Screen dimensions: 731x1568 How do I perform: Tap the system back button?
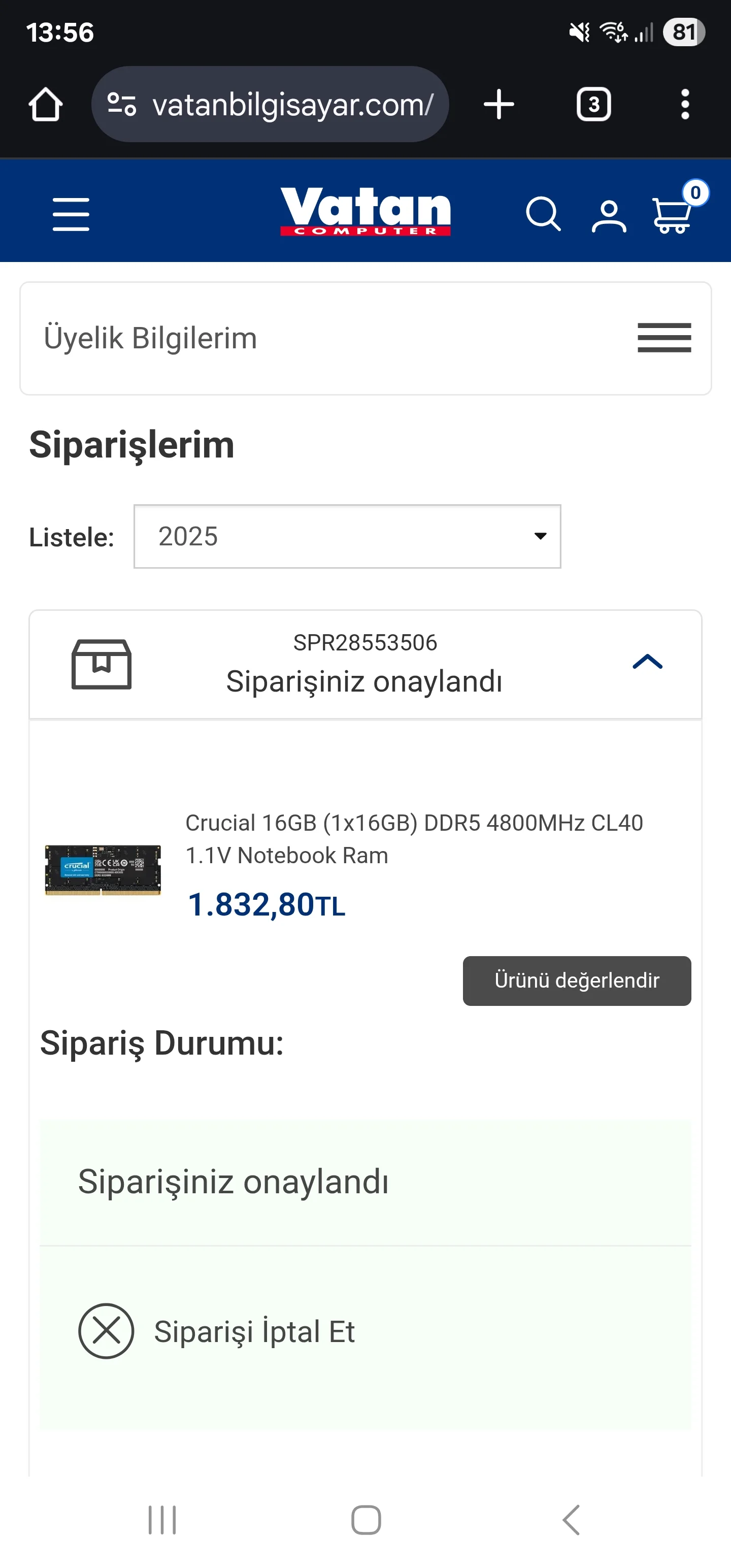(x=571, y=1520)
